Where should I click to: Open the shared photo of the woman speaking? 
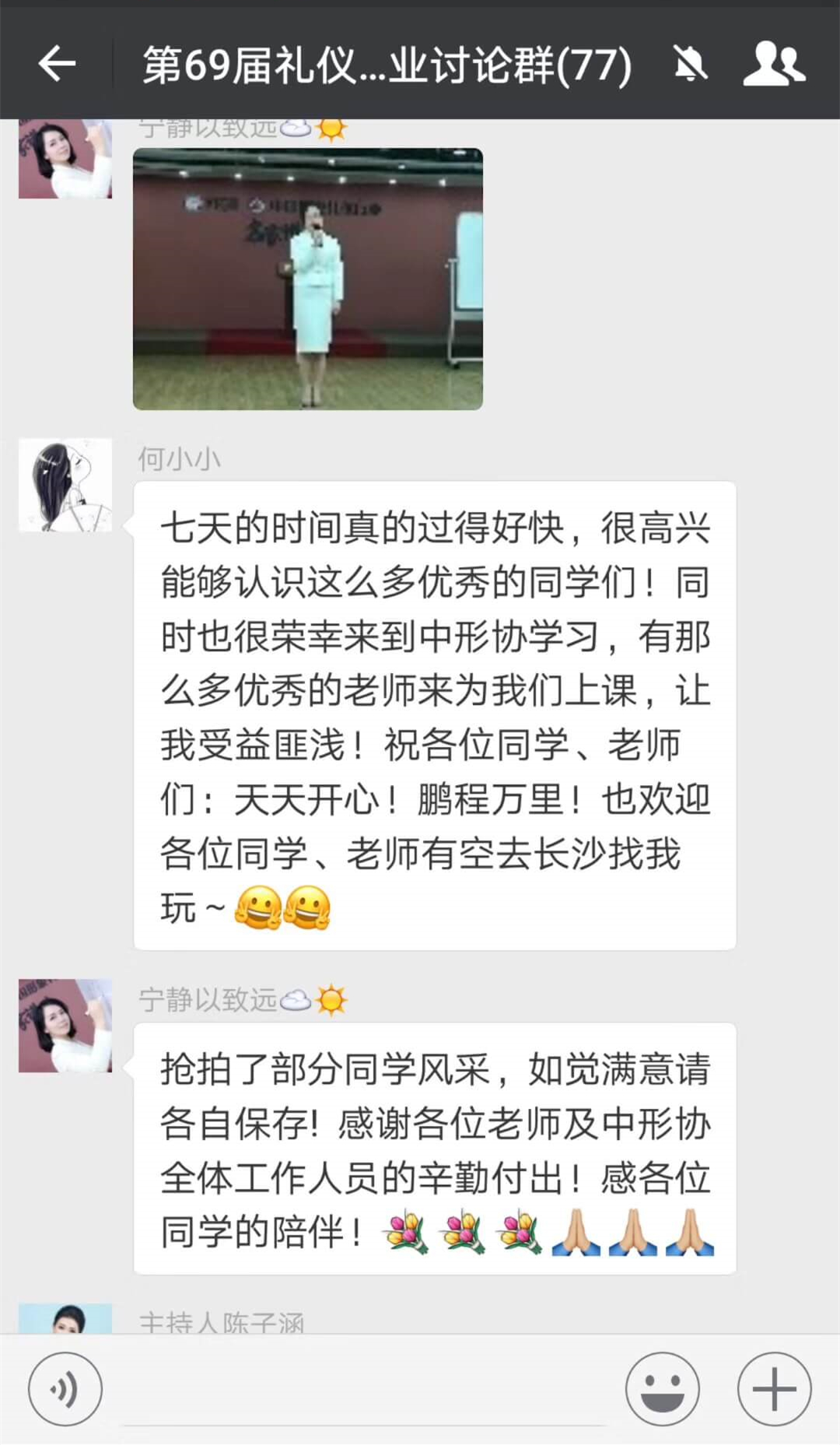(x=308, y=279)
